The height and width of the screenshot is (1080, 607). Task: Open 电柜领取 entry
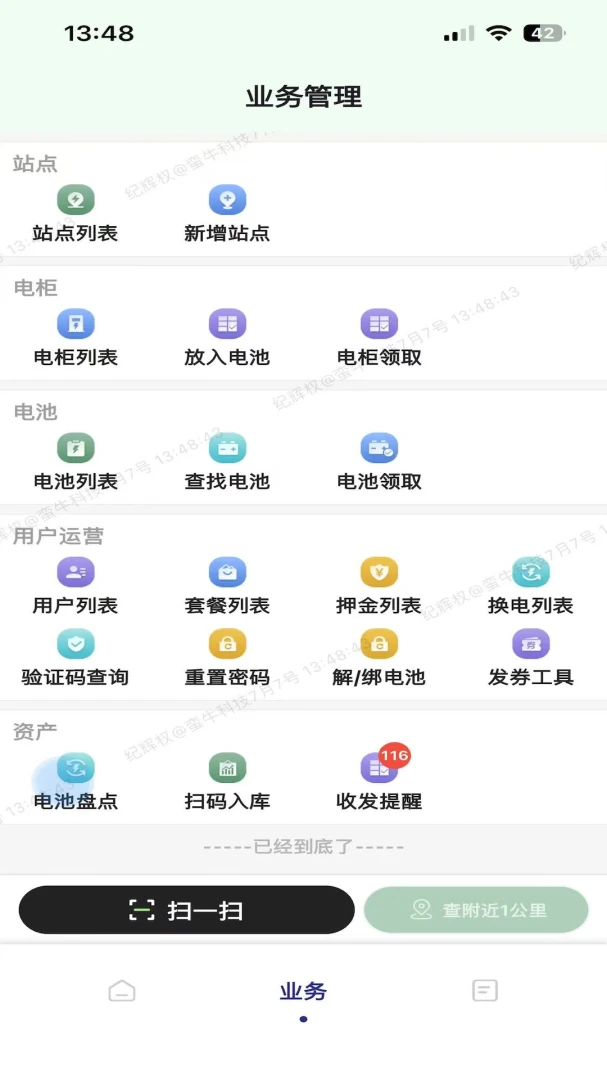379,338
